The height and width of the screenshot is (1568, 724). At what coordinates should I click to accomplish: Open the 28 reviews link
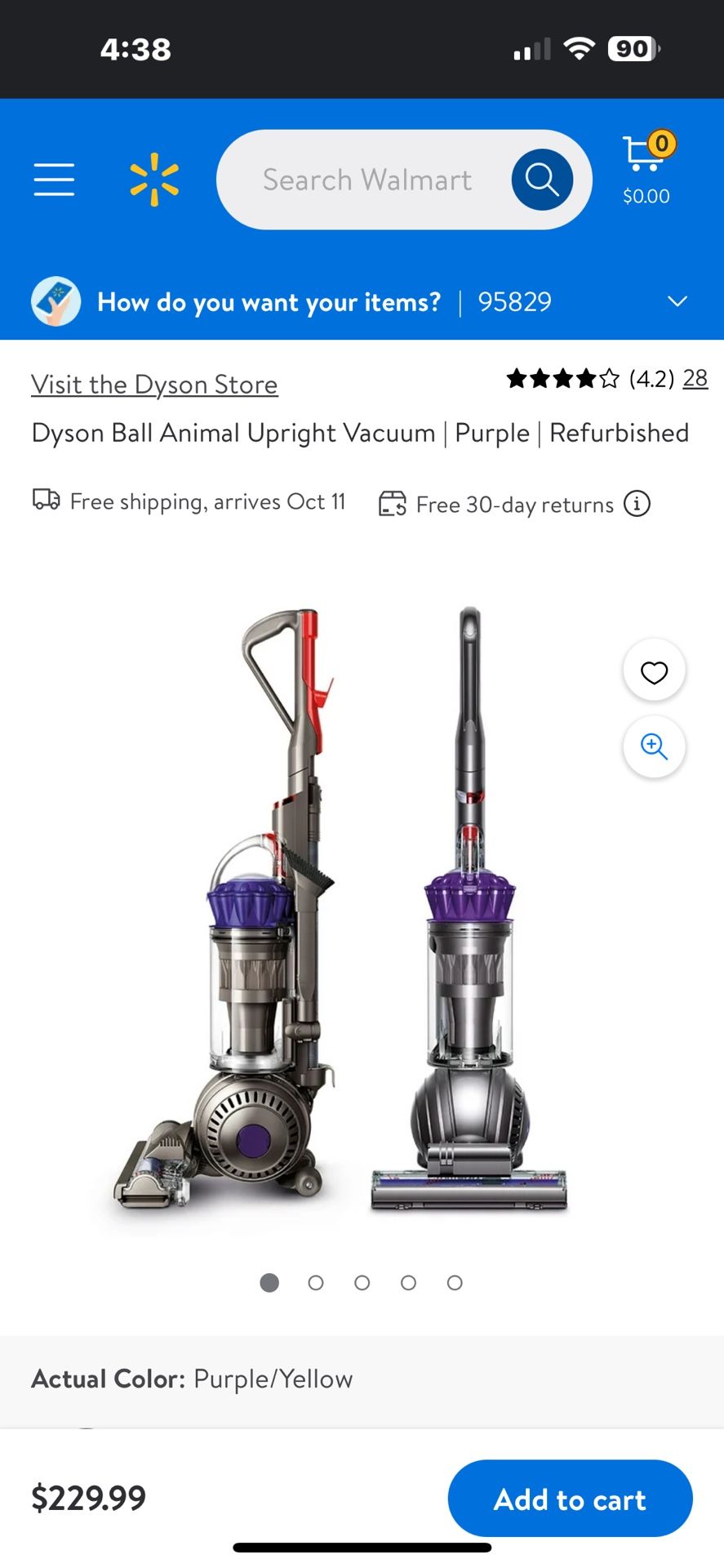coord(695,378)
